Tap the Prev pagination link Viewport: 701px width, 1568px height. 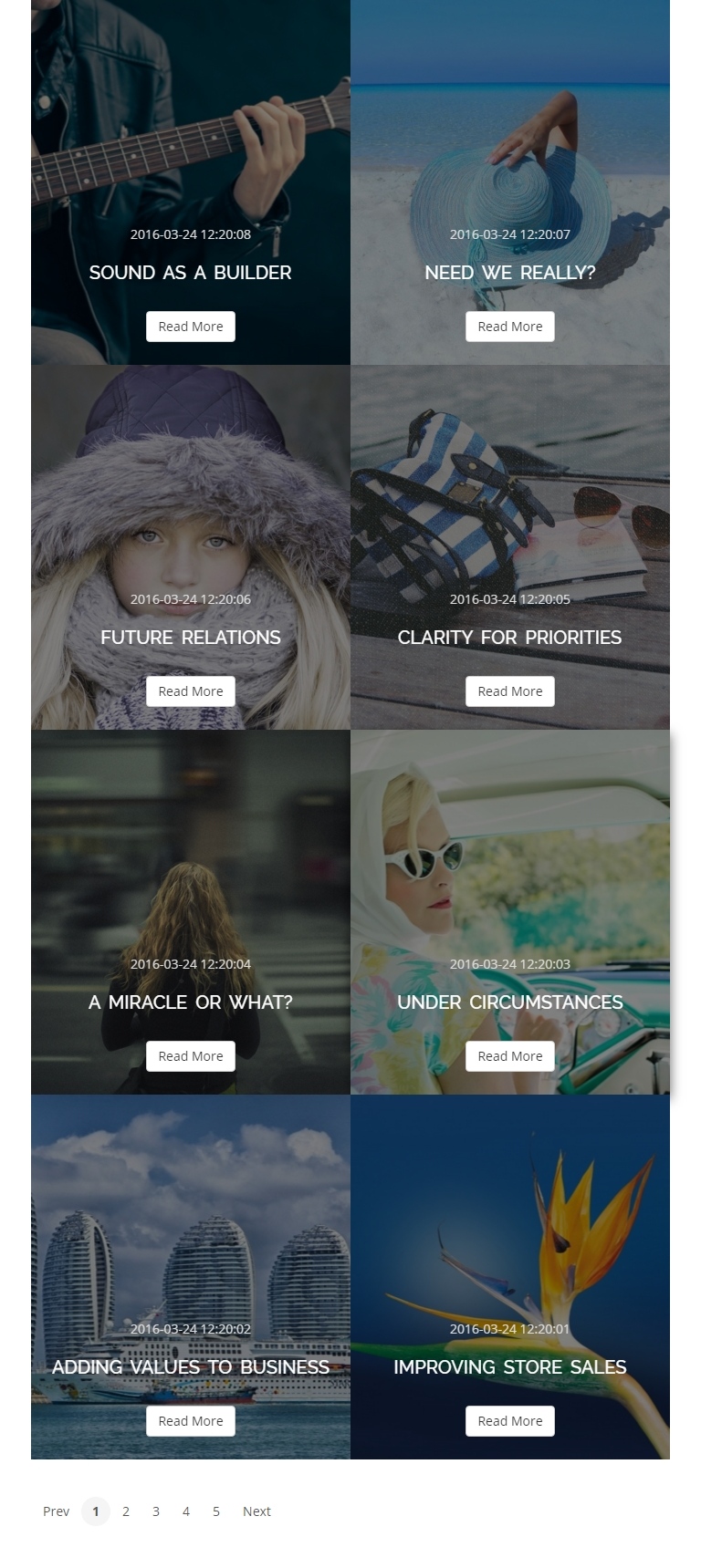point(57,1511)
